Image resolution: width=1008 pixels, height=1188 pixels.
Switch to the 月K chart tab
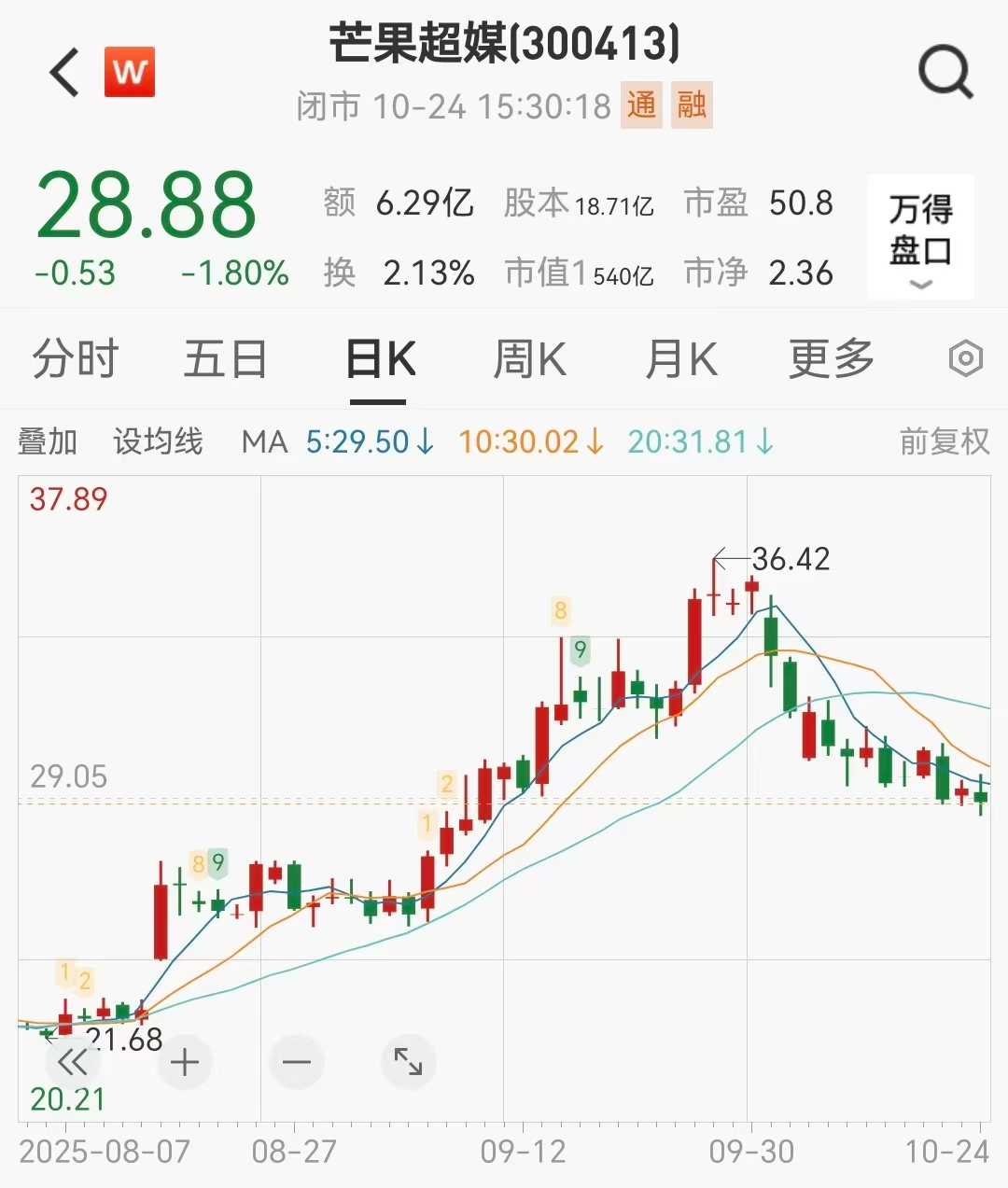click(681, 359)
